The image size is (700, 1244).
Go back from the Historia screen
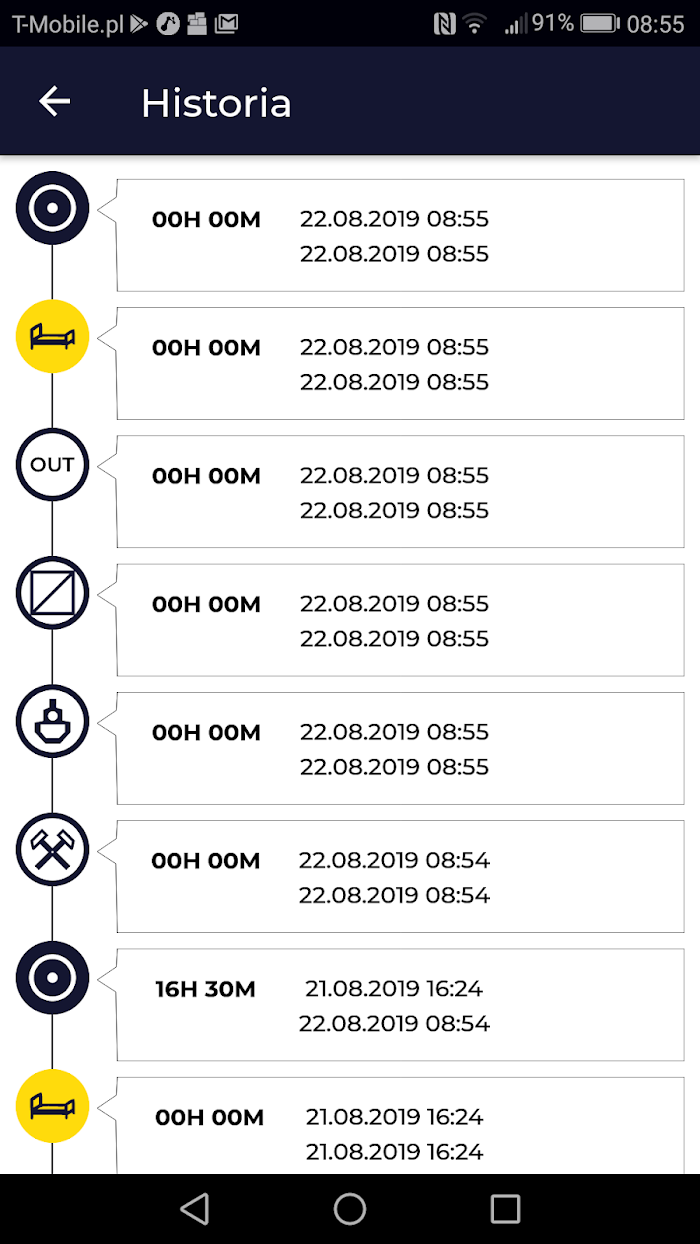(54, 101)
